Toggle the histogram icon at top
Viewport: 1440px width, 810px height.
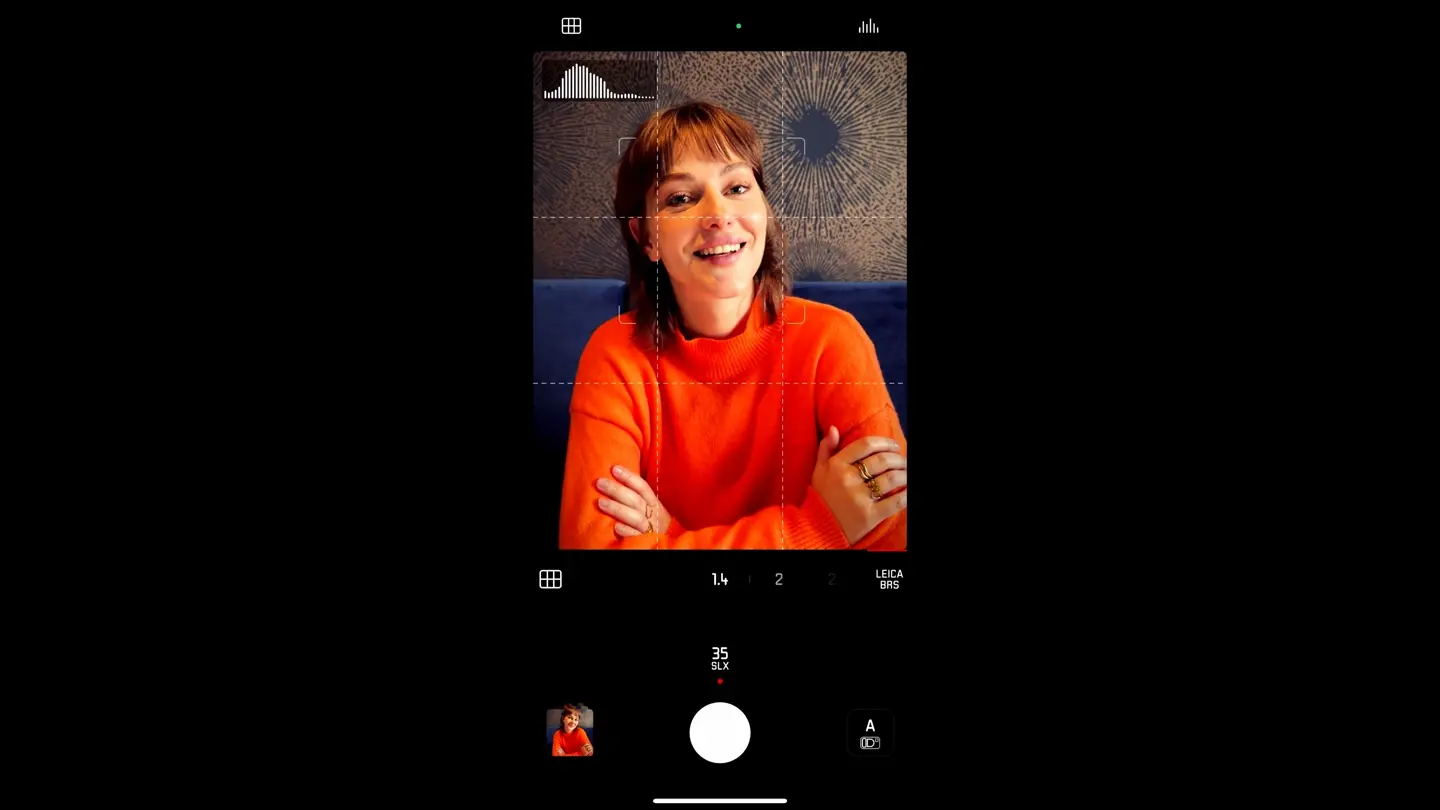[868, 26]
